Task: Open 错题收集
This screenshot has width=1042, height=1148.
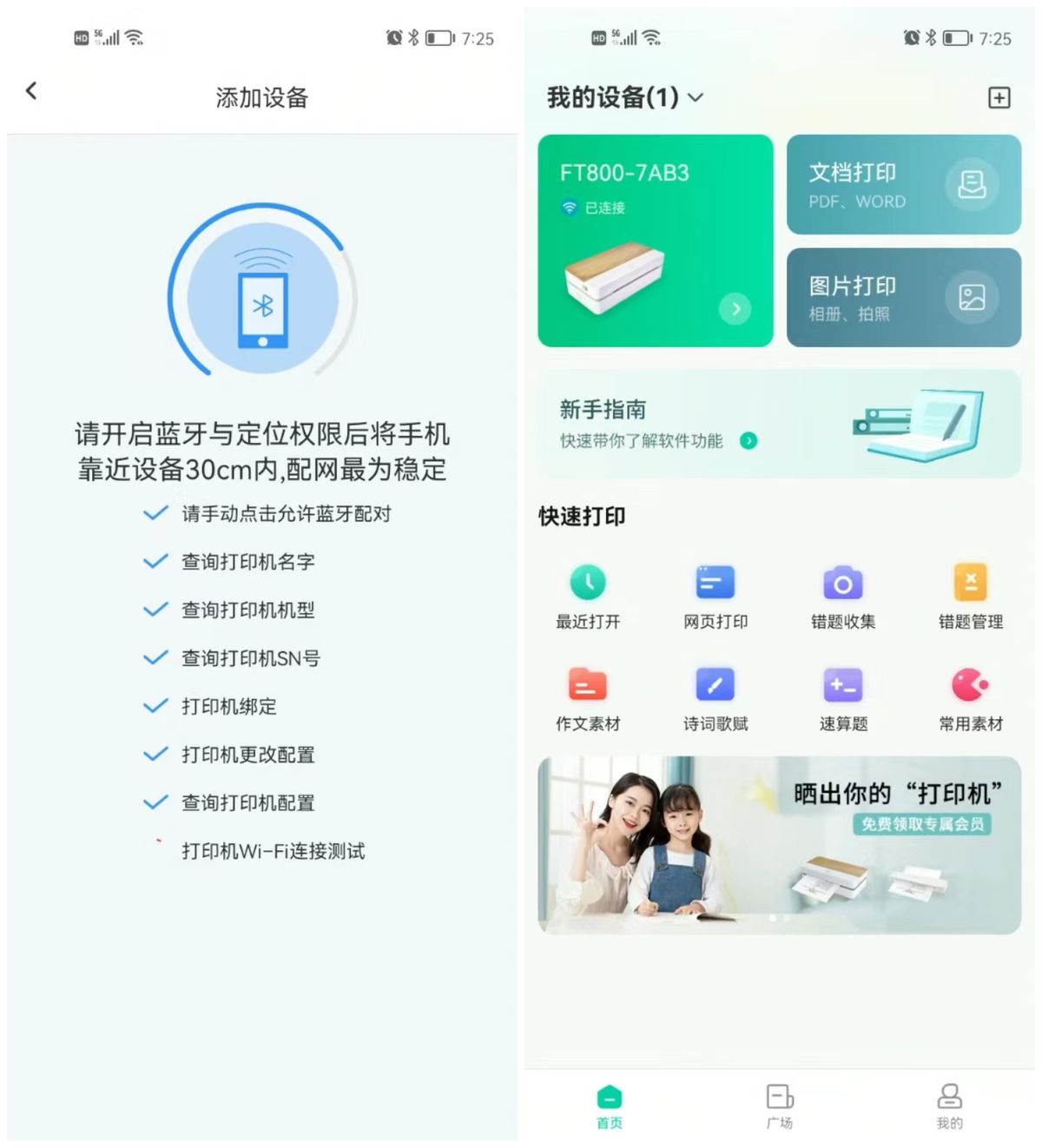Action: [x=842, y=597]
